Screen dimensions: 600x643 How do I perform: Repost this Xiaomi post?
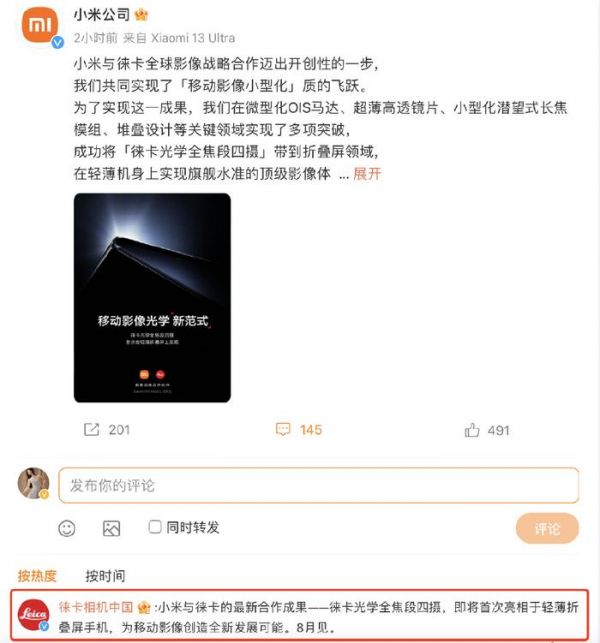coord(106,430)
